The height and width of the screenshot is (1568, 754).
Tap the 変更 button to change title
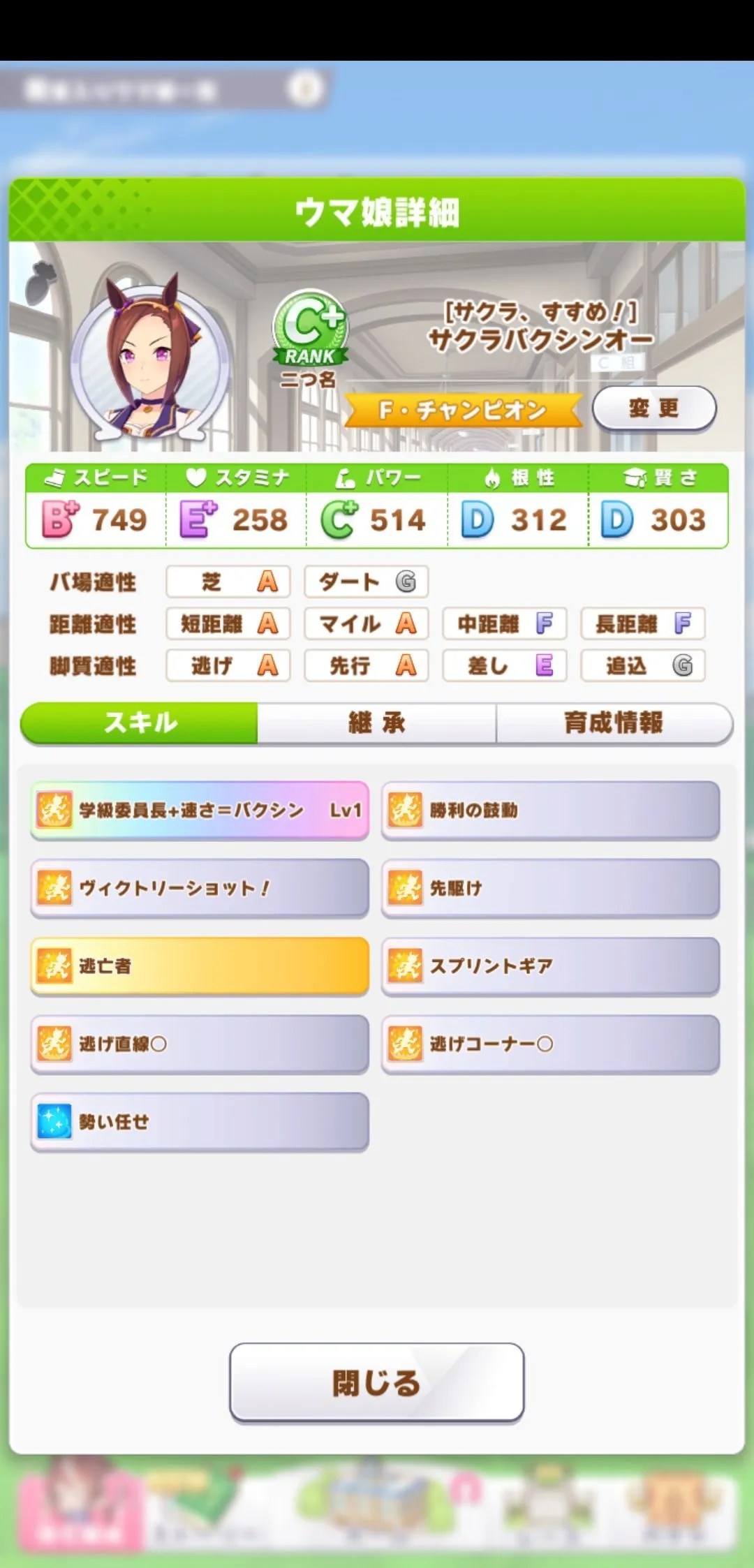coord(653,408)
